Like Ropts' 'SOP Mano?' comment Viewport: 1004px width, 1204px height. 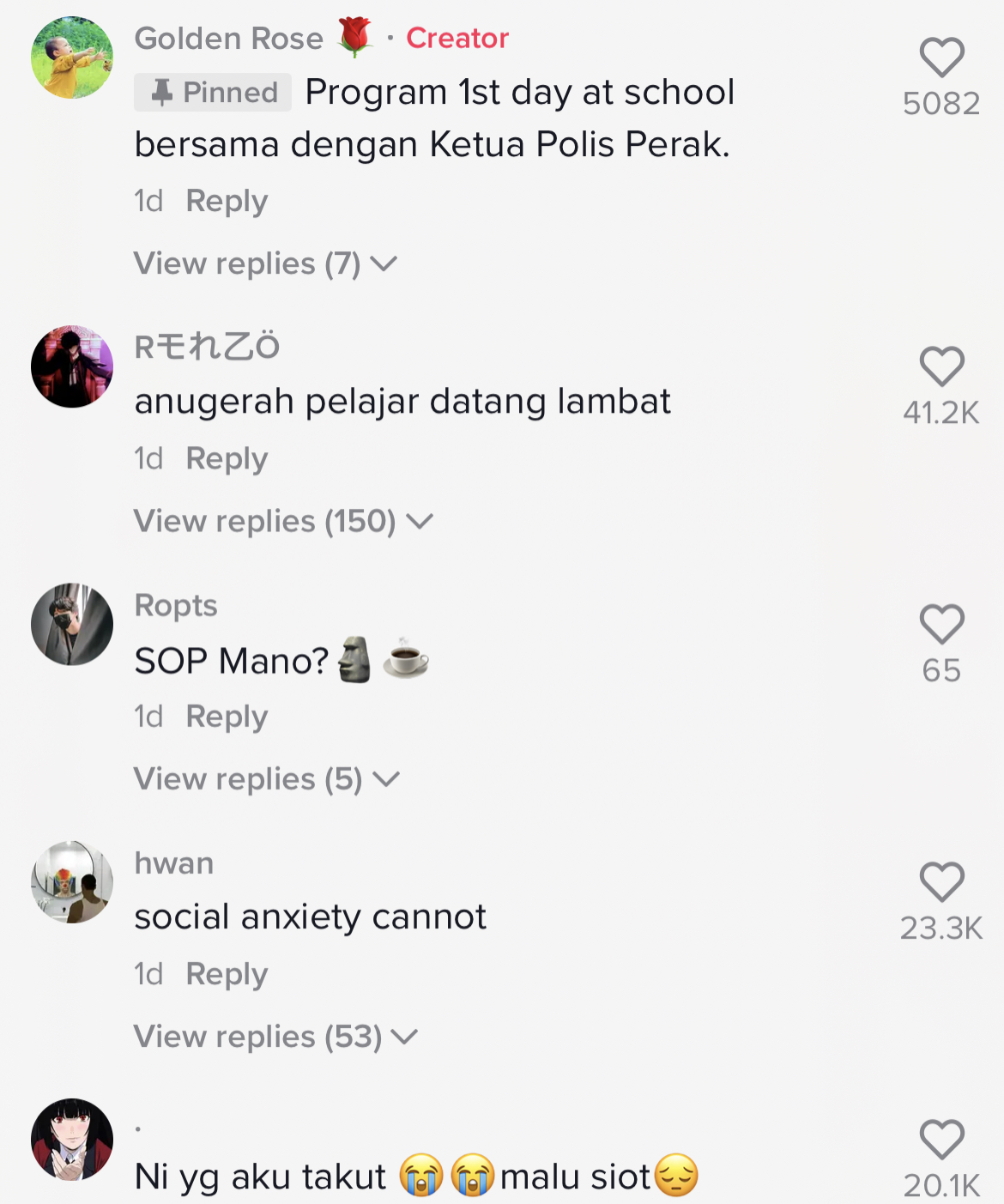[x=941, y=624]
